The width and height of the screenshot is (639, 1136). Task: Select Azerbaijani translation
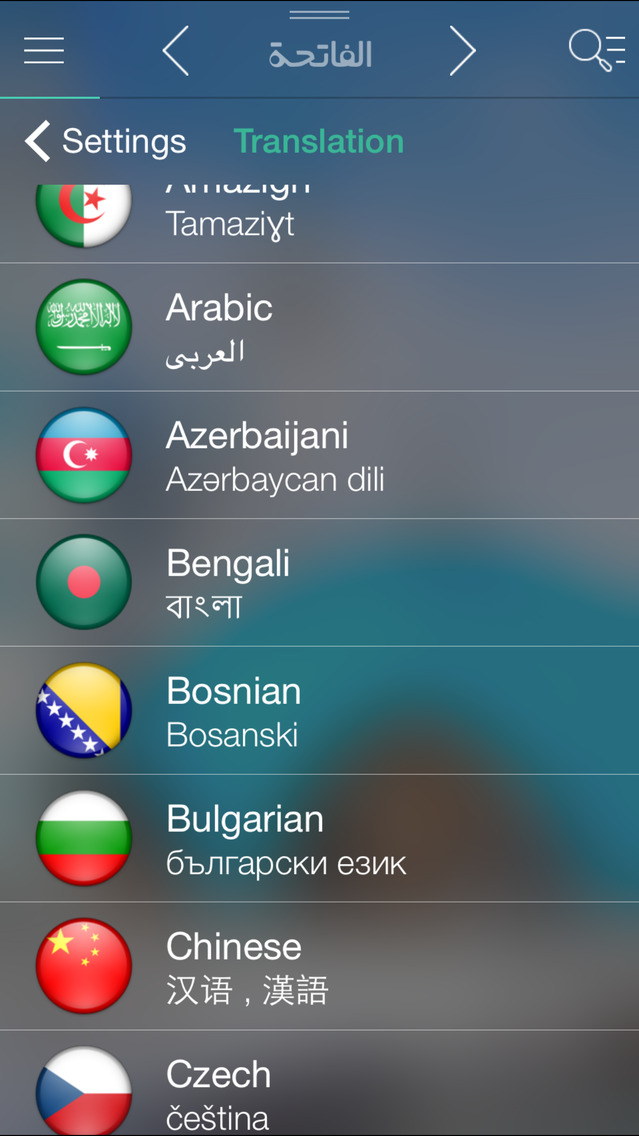(x=320, y=455)
